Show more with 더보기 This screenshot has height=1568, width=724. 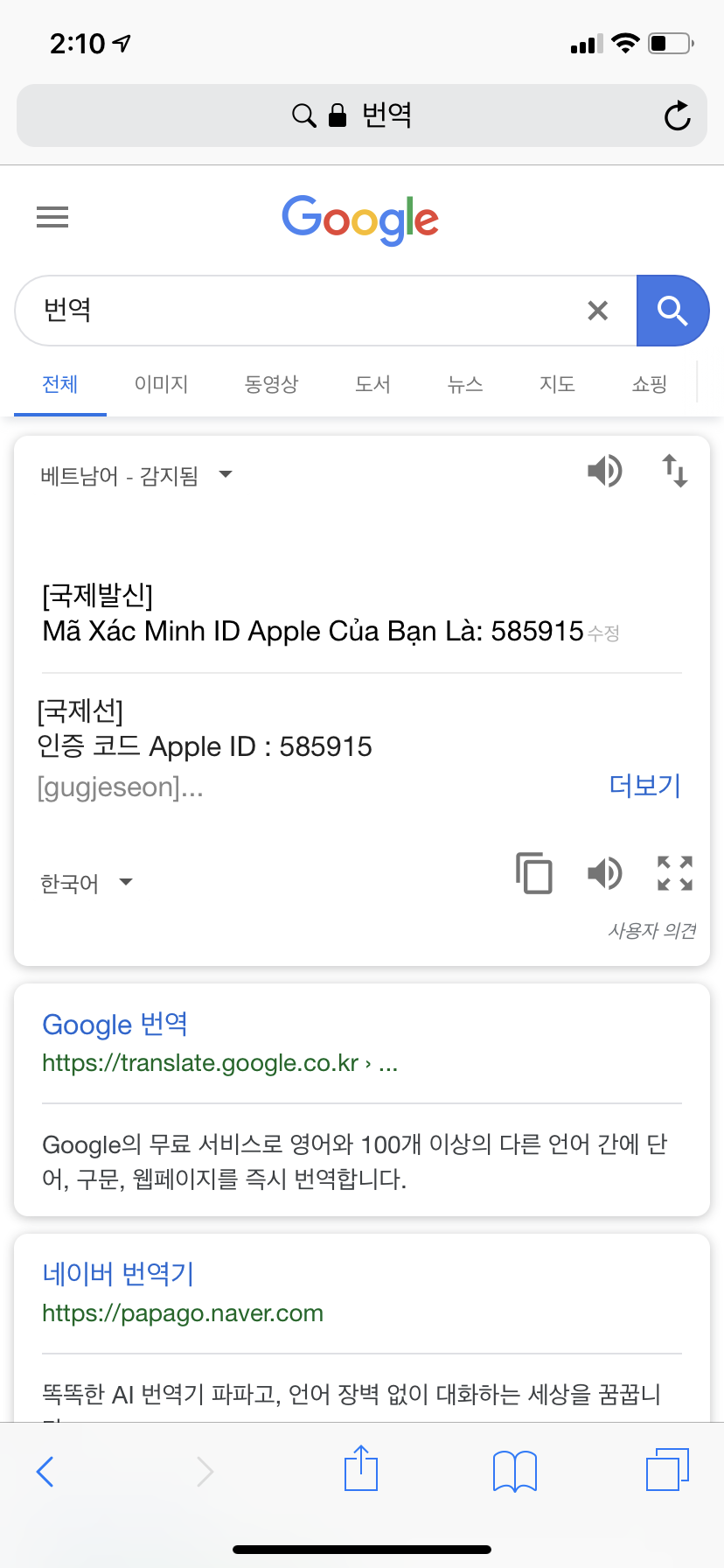(644, 786)
